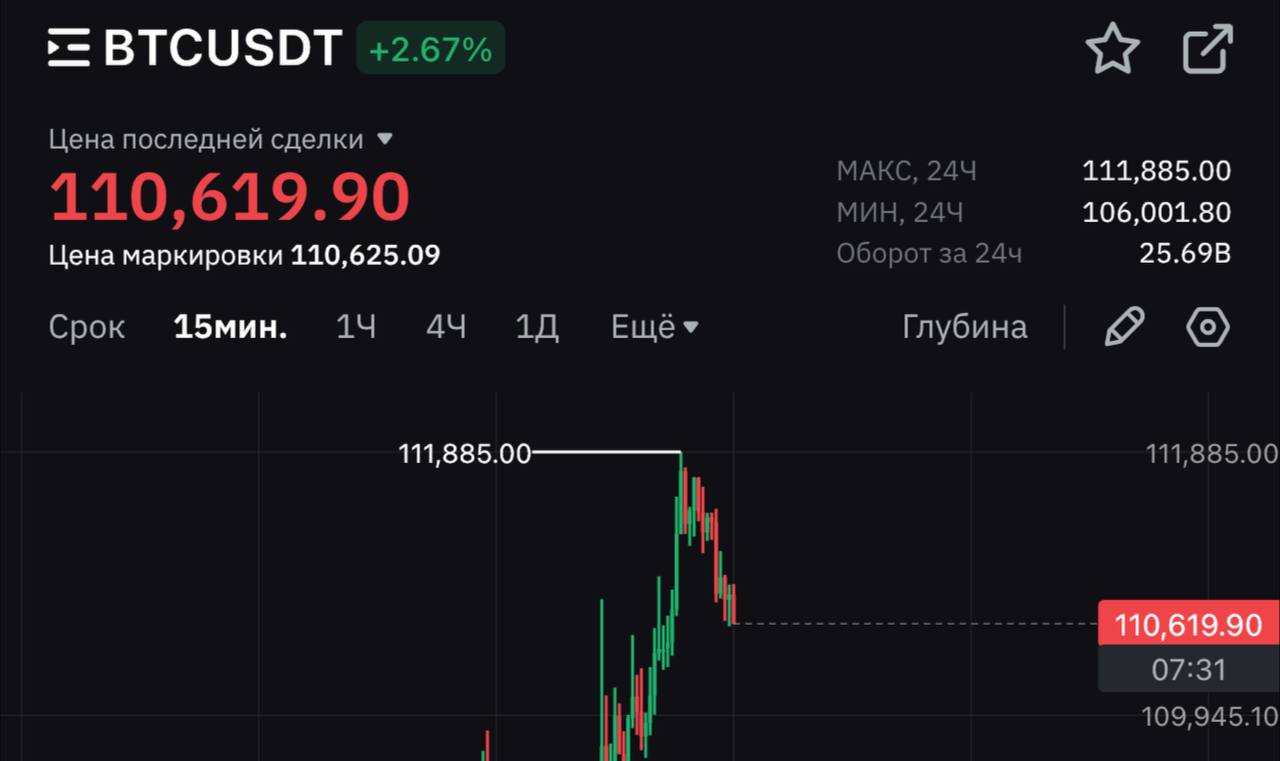The height and width of the screenshot is (761, 1280).
Task: Switch to the 1Ч timeframe
Action: [356, 327]
